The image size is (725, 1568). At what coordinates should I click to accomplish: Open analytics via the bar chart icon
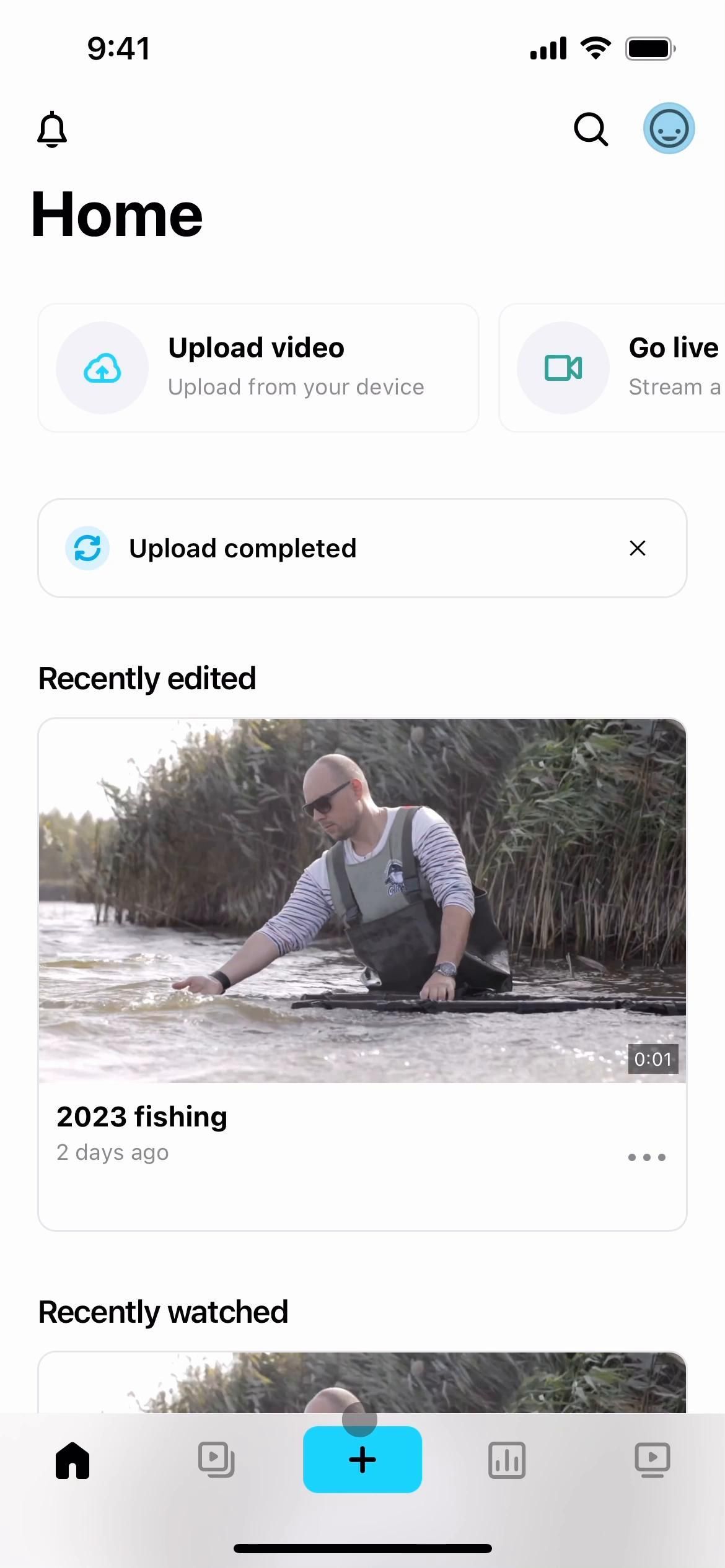tap(507, 1460)
